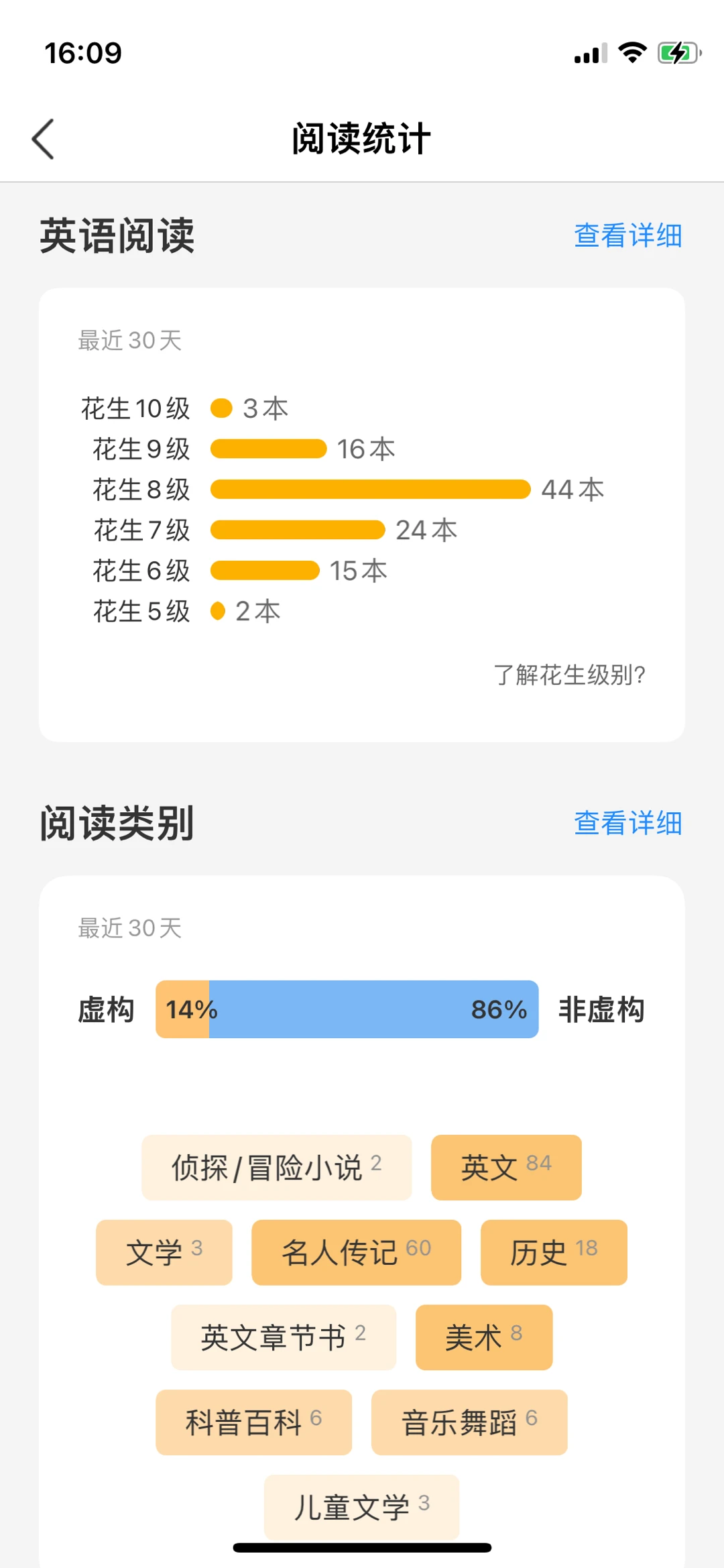This screenshot has height=1568, width=724.
Task: Open the 英文章节书 chip
Action: tap(284, 1337)
